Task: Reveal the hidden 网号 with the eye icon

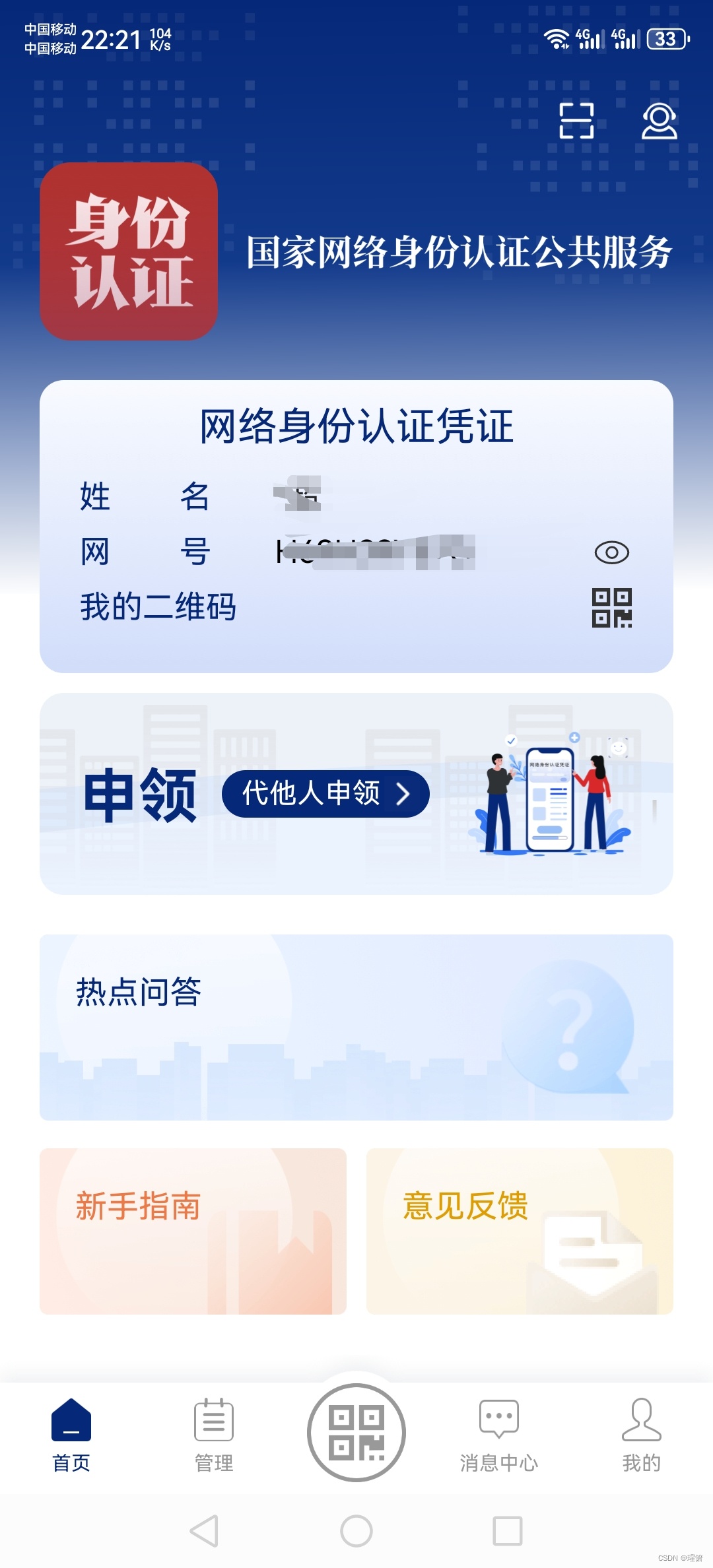Action: [611, 552]
